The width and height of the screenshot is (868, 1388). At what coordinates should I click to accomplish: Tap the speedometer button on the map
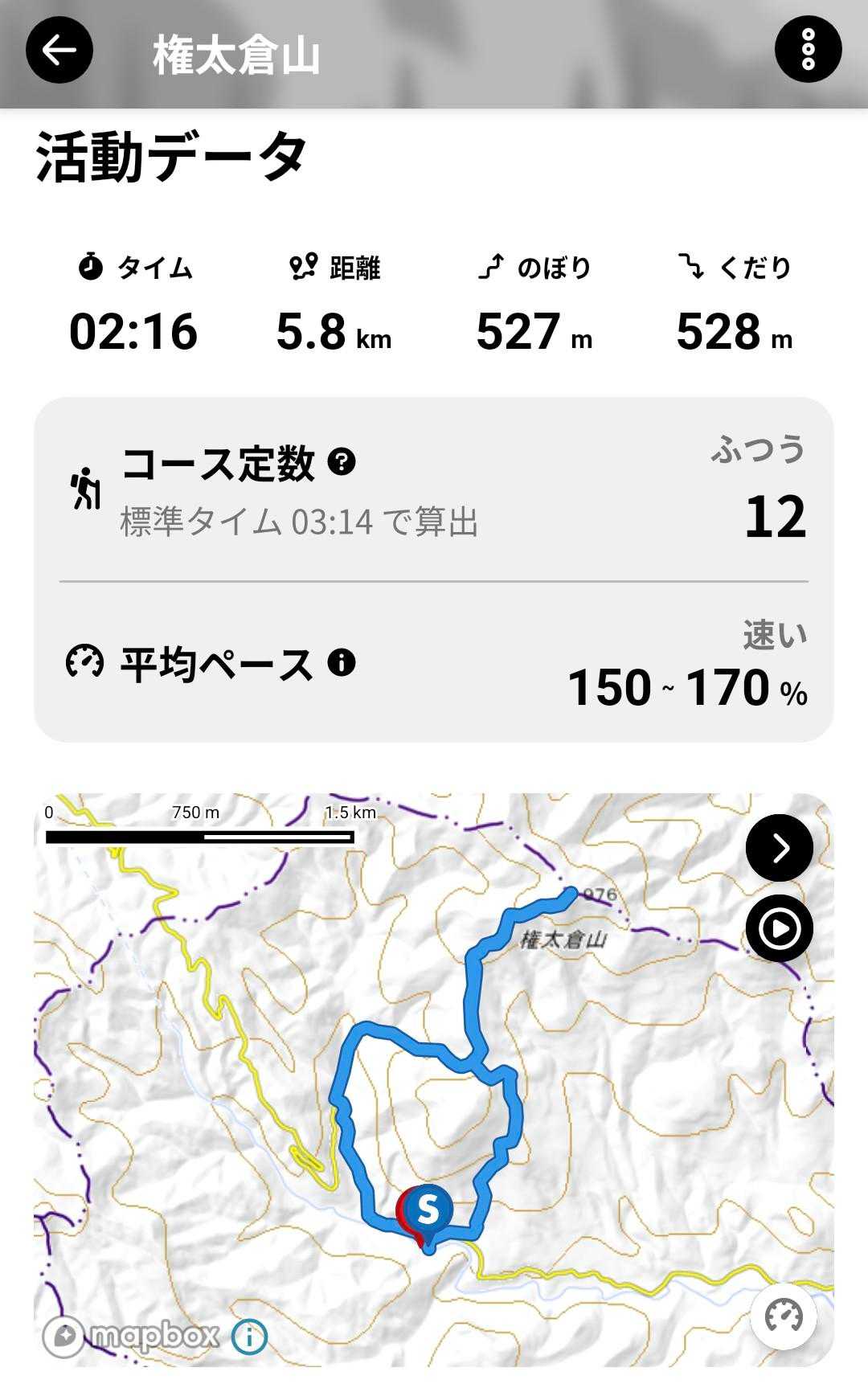coord(784,1316)
